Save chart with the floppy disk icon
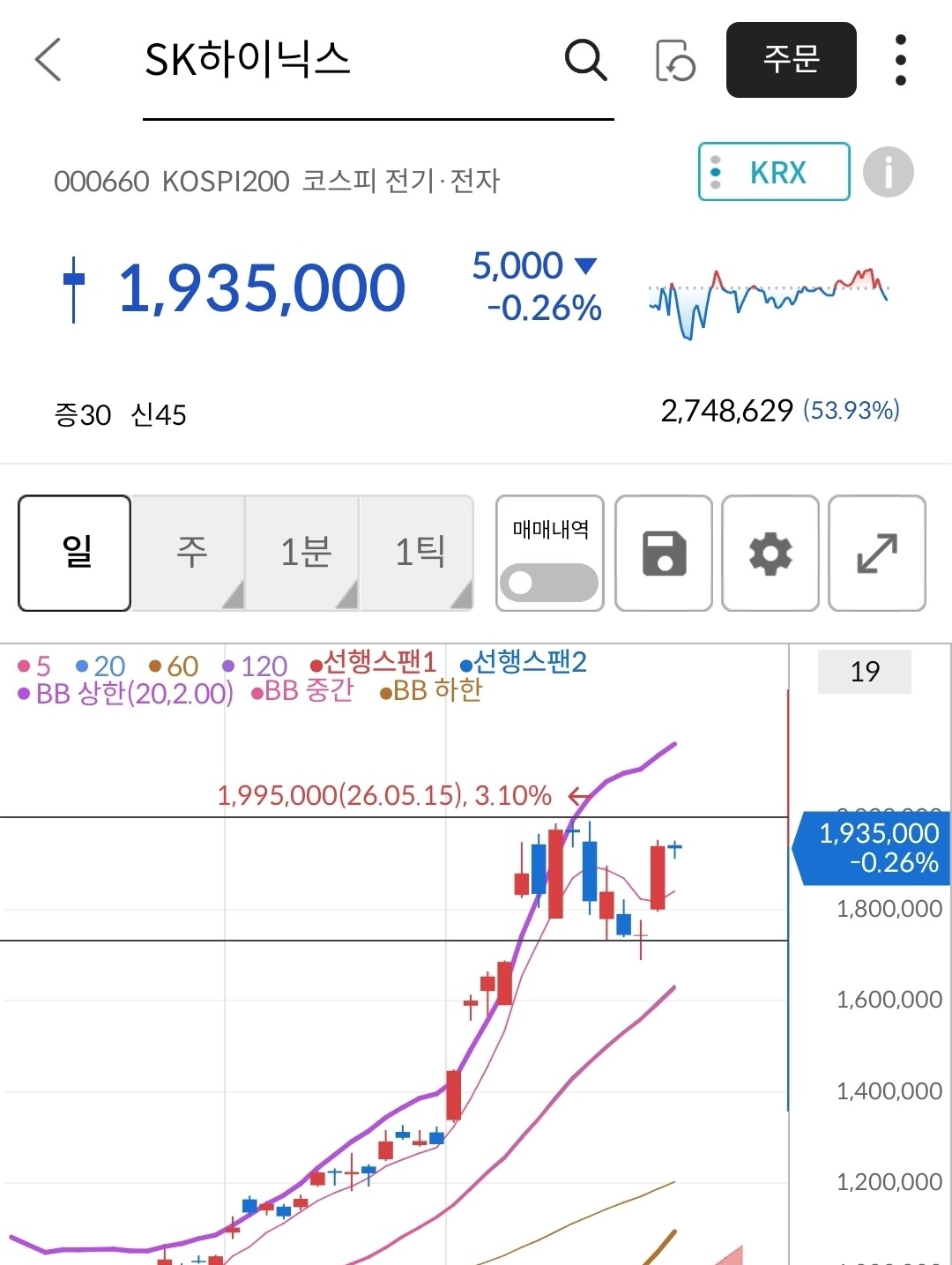This screenshot has width=952, height=1265. click(664, 553)
